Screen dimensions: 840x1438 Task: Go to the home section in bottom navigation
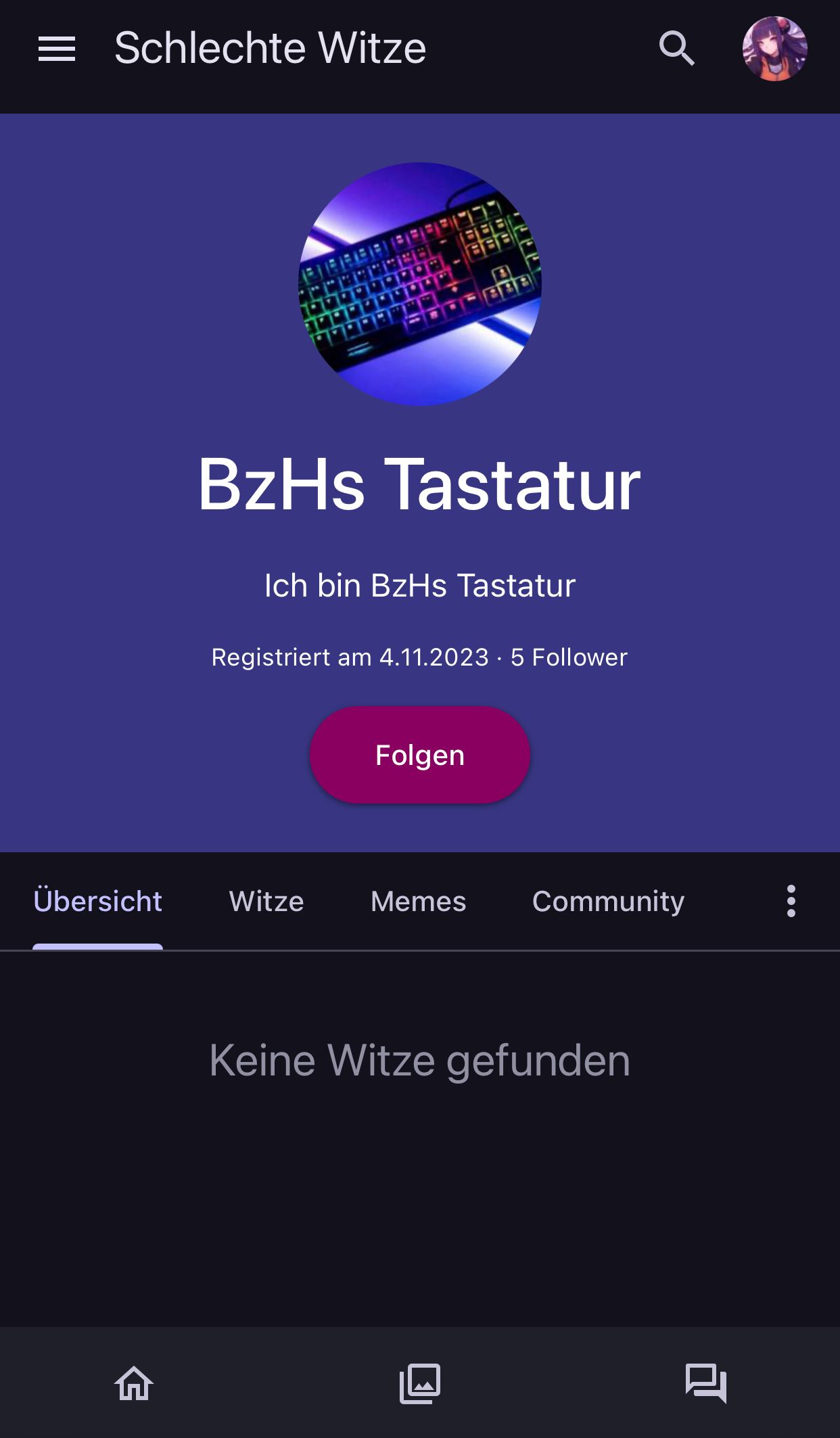134,1383
